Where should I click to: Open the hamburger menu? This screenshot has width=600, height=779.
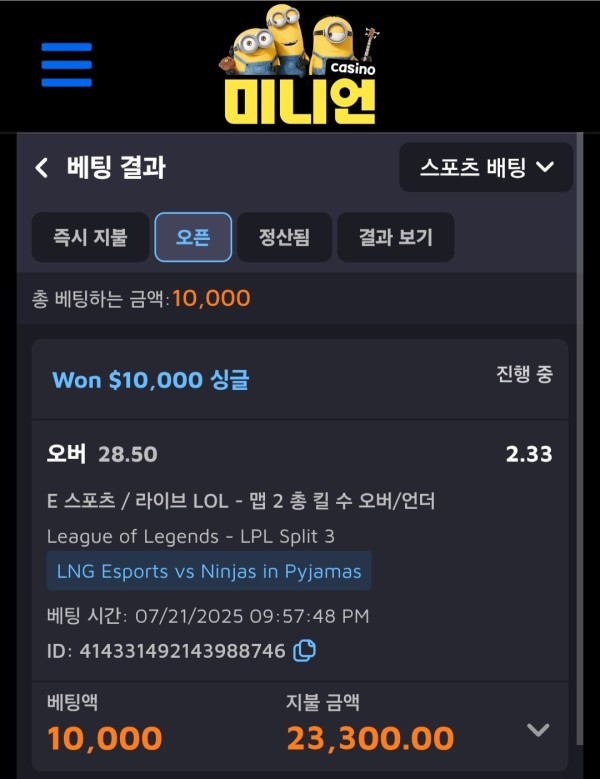[66, 64]
